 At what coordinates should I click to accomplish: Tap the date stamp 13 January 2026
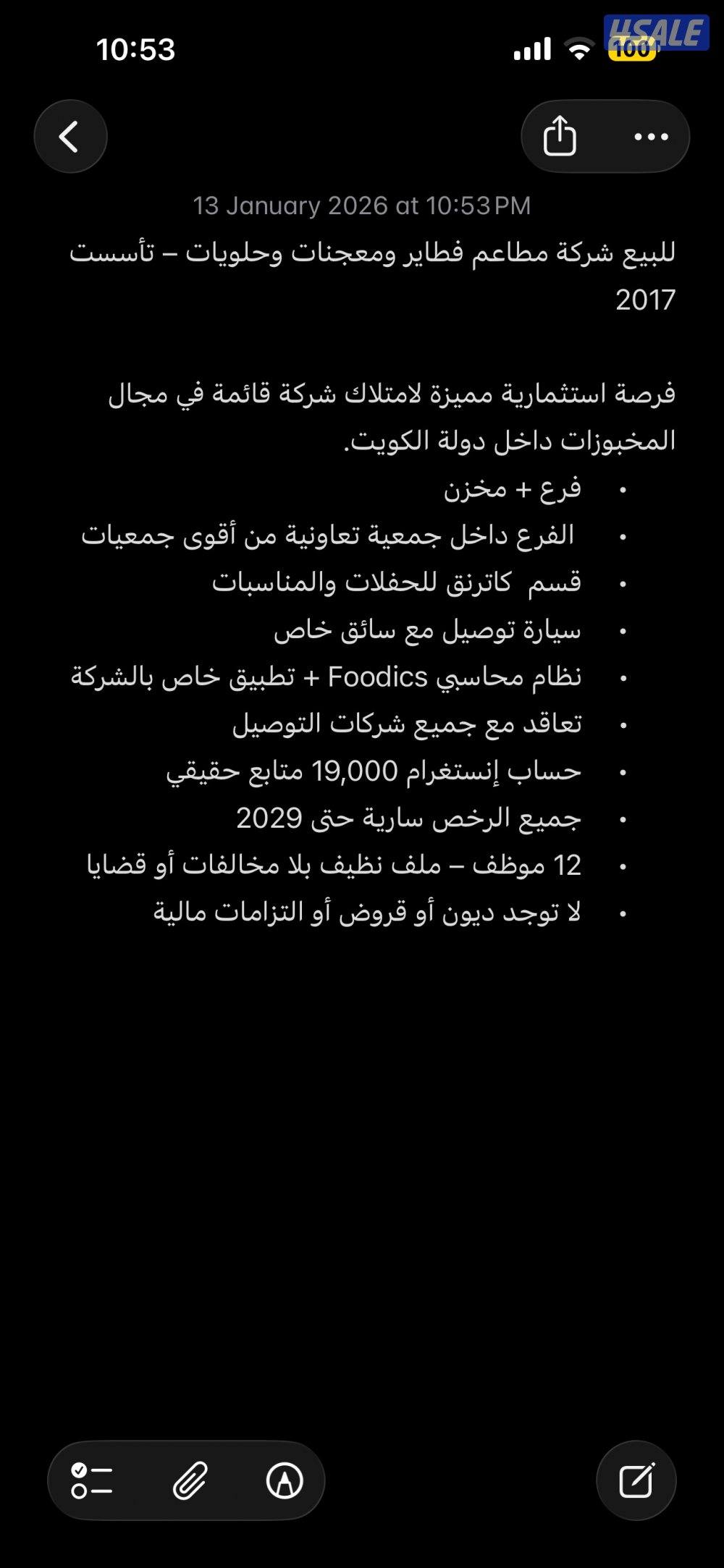click(362, 206)
